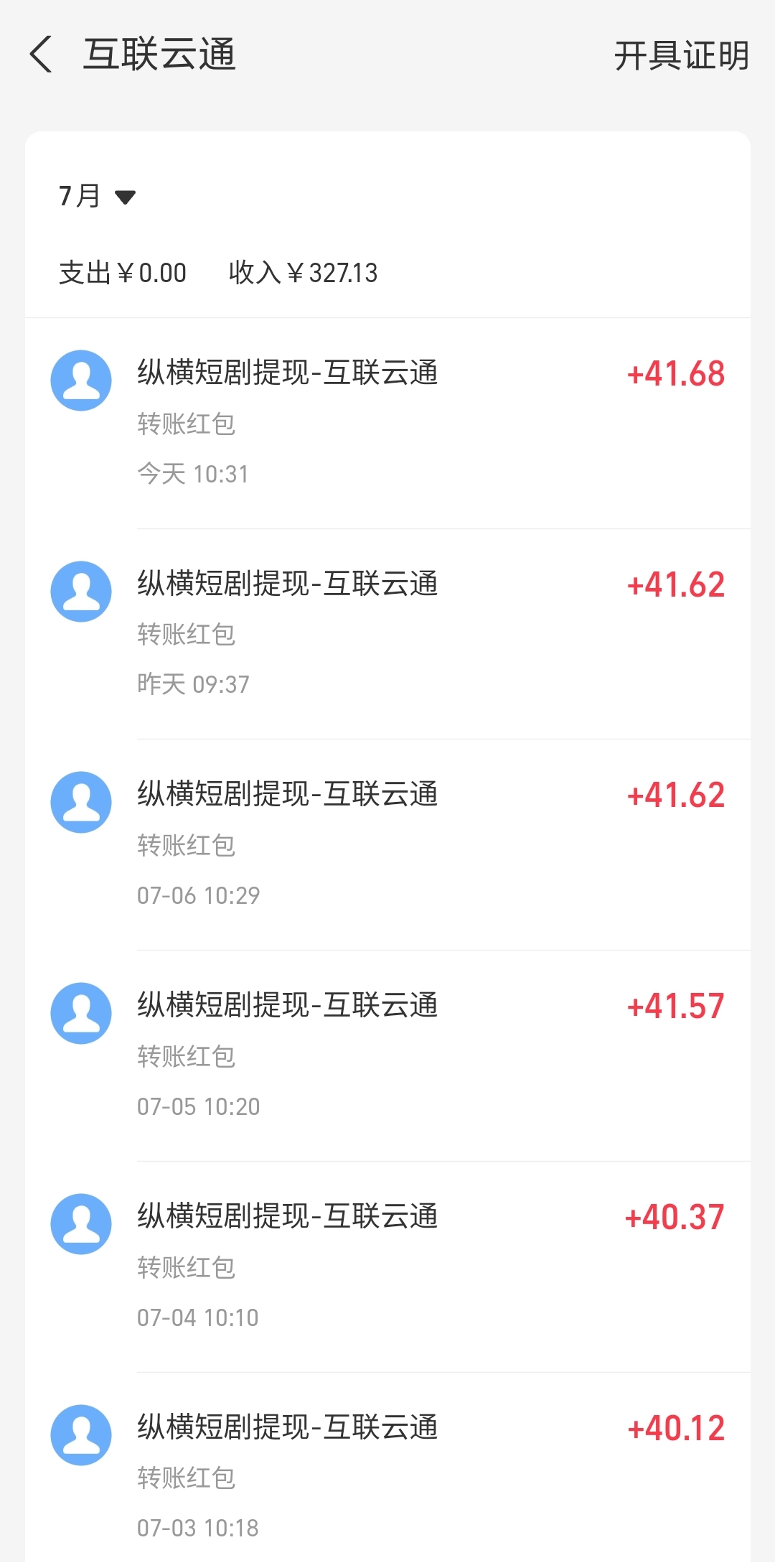
Task: Tap the red triangle beside 7月
Action: click(126, 198)
